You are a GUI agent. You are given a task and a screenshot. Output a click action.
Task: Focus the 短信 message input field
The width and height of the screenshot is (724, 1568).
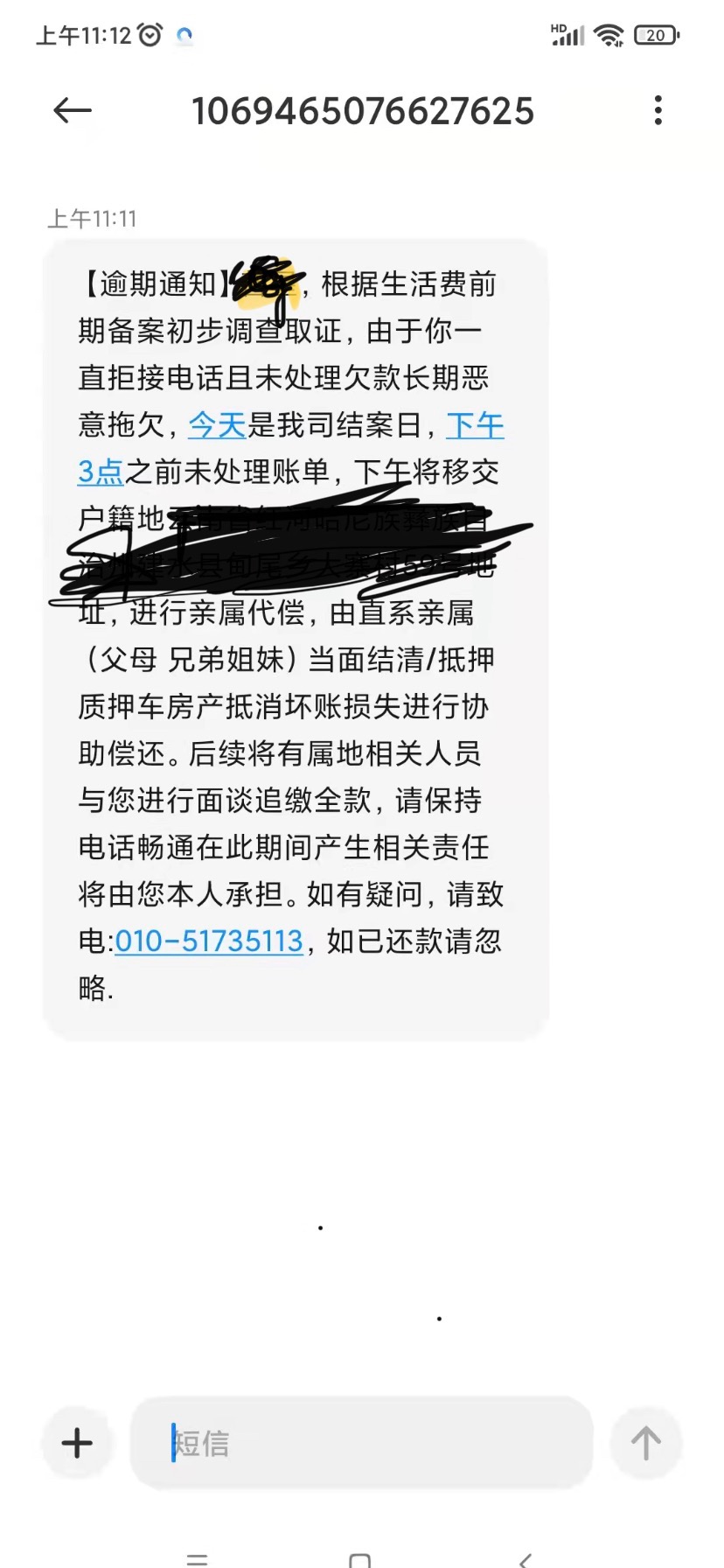click(362, 1443)
